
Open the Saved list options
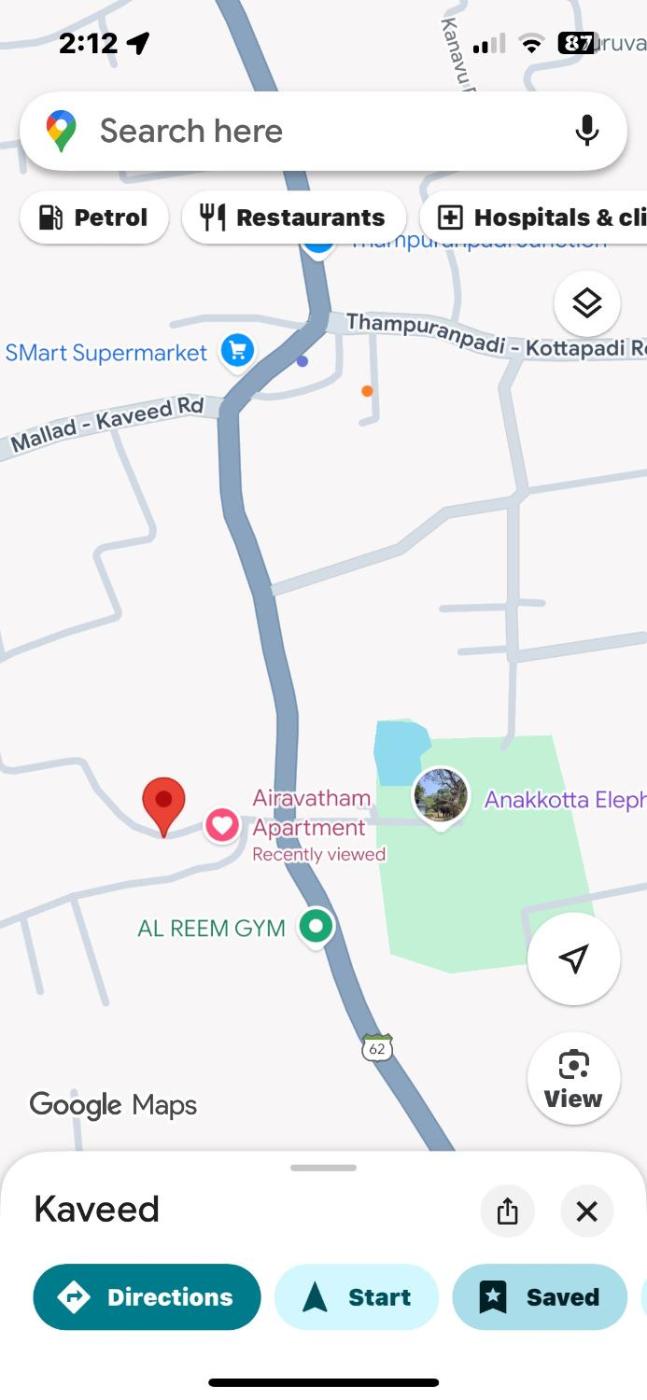click(x=539, y=1297)
